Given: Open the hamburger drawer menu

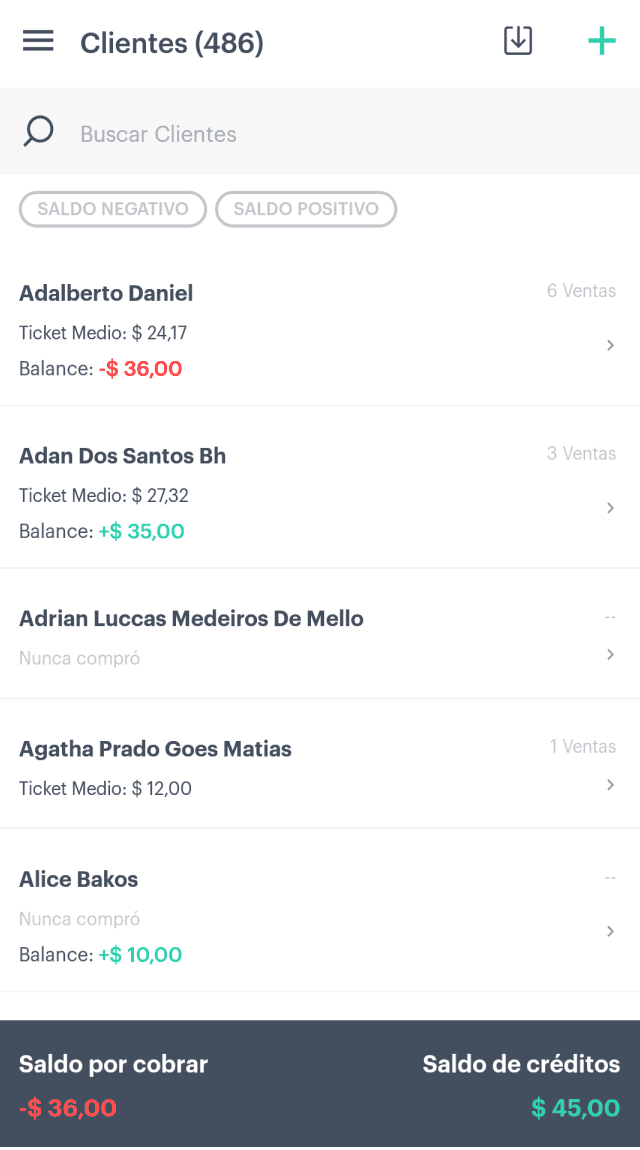Looking at the screenshot, I should (38, 41).
